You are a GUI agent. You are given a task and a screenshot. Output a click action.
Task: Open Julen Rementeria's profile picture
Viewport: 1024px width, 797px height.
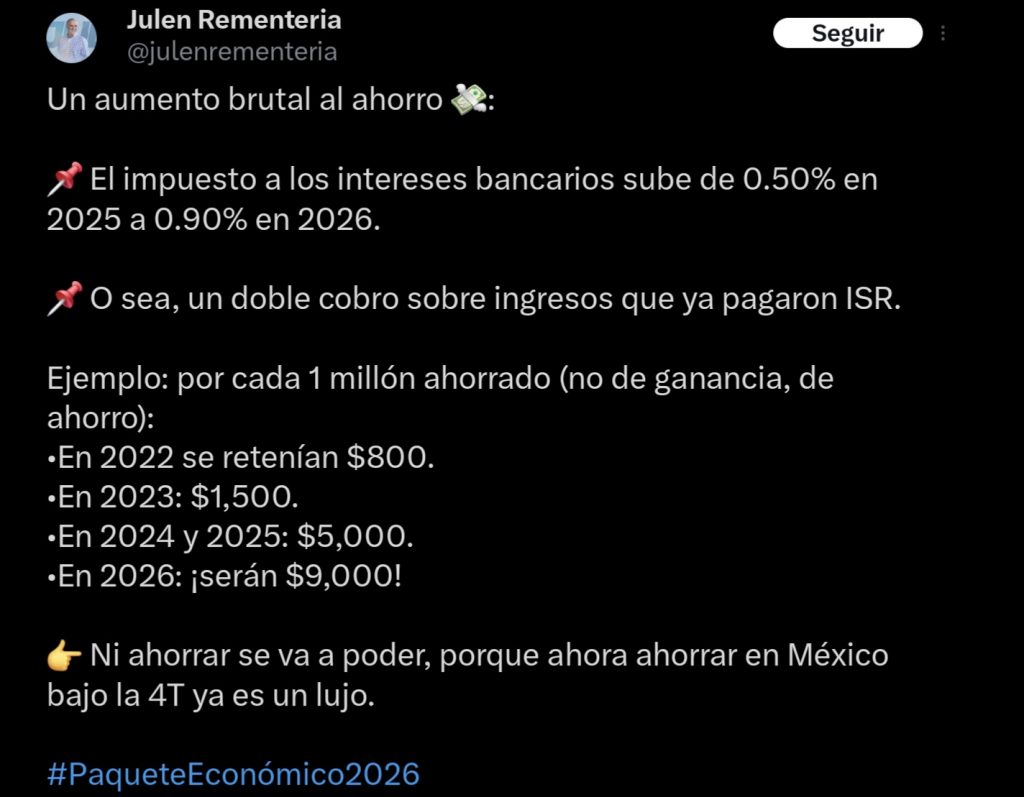pos(72,37)
